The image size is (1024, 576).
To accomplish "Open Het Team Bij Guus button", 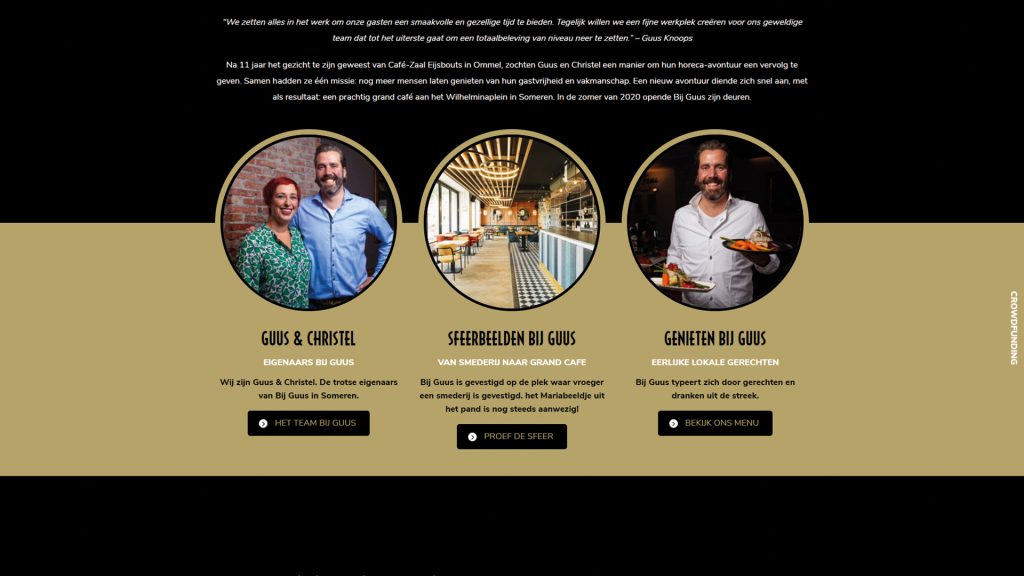I will [x=308, y=423].
